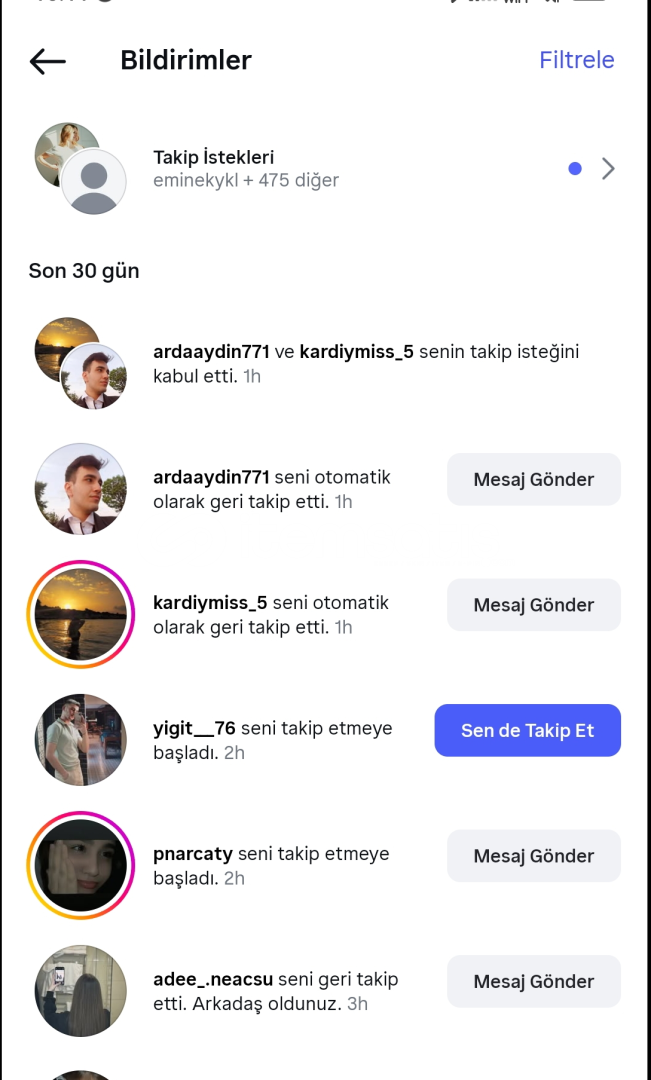Send message to adee_.neacsu
The image size is (651, 1080).
533,981
